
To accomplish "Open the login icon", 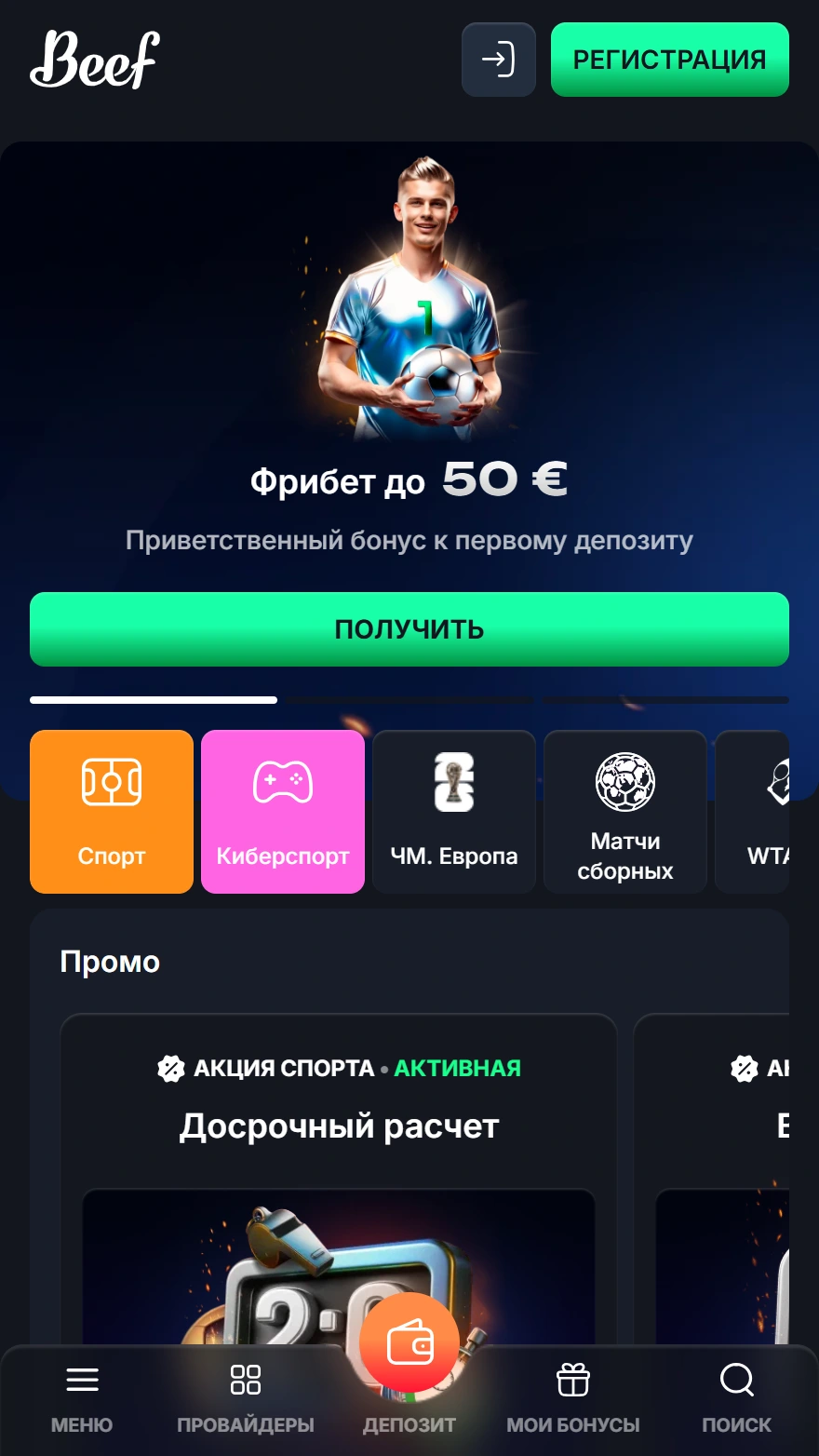I will tap(498, 60).
